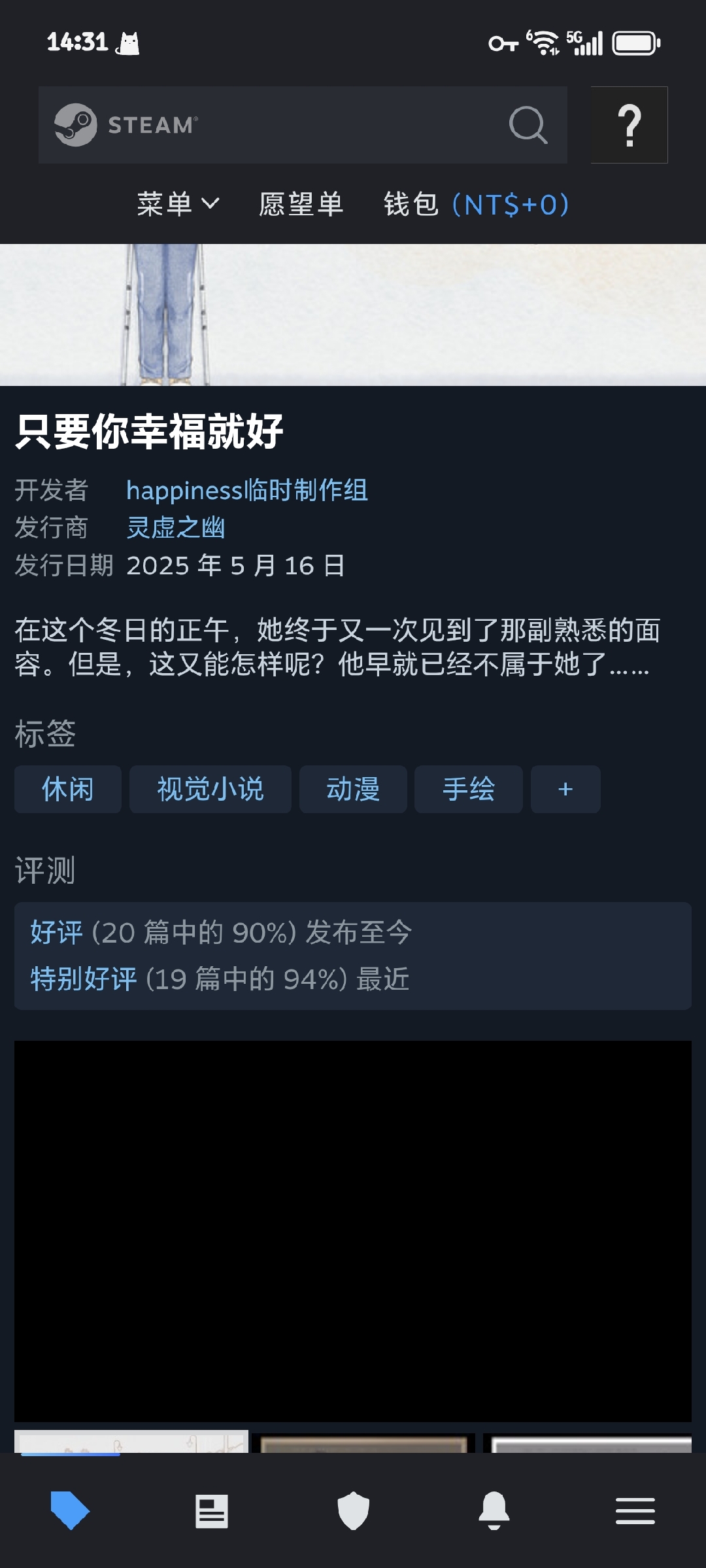Open the hamburger menu tab
Image resolution: width=706 pixels, height=1568 pixels.
coord(635,1511)
